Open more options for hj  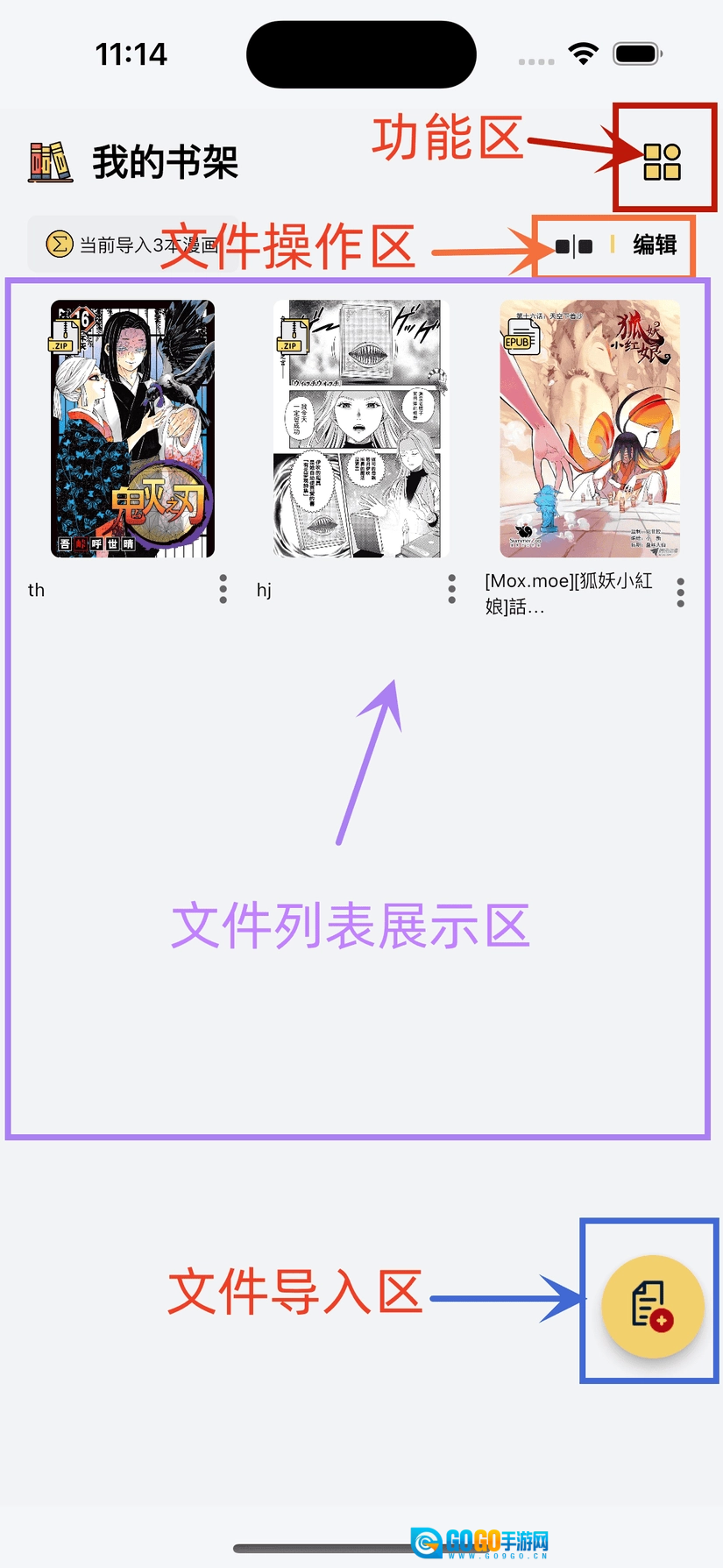(x=452, y=589)
